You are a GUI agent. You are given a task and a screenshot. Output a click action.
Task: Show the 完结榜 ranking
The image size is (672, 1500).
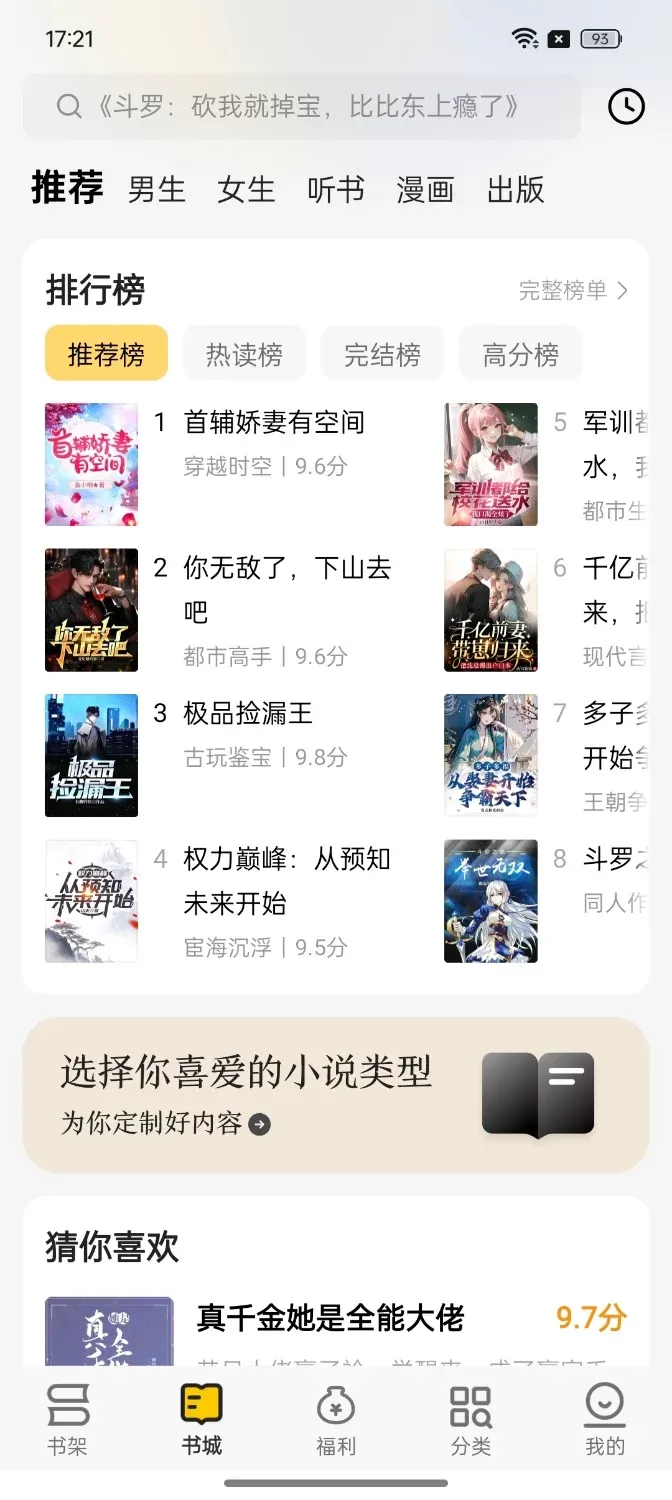(x=382, y=355)
